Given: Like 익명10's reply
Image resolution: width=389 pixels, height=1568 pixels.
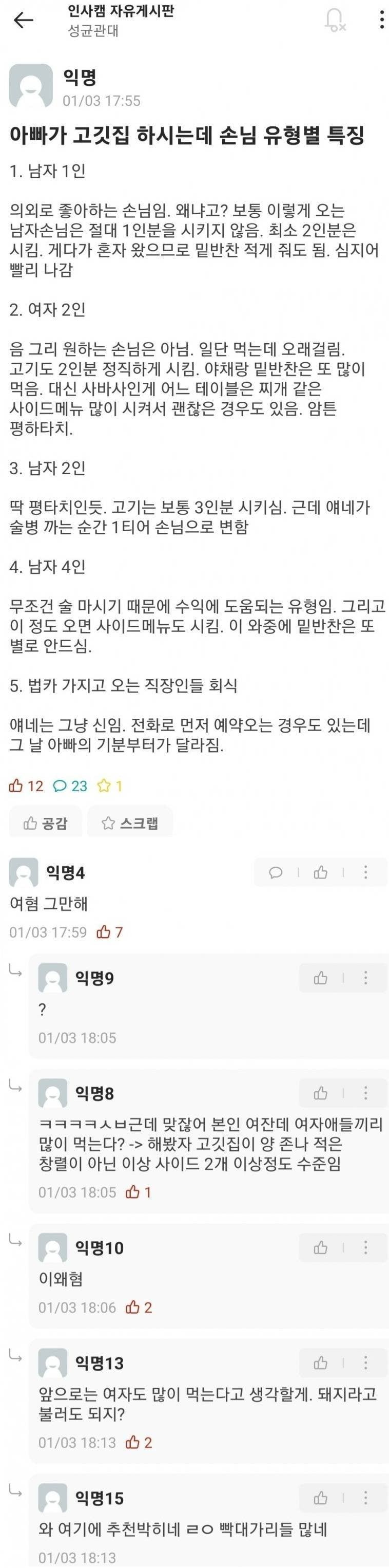Looking at the screenshot, I should [320, 1248].
